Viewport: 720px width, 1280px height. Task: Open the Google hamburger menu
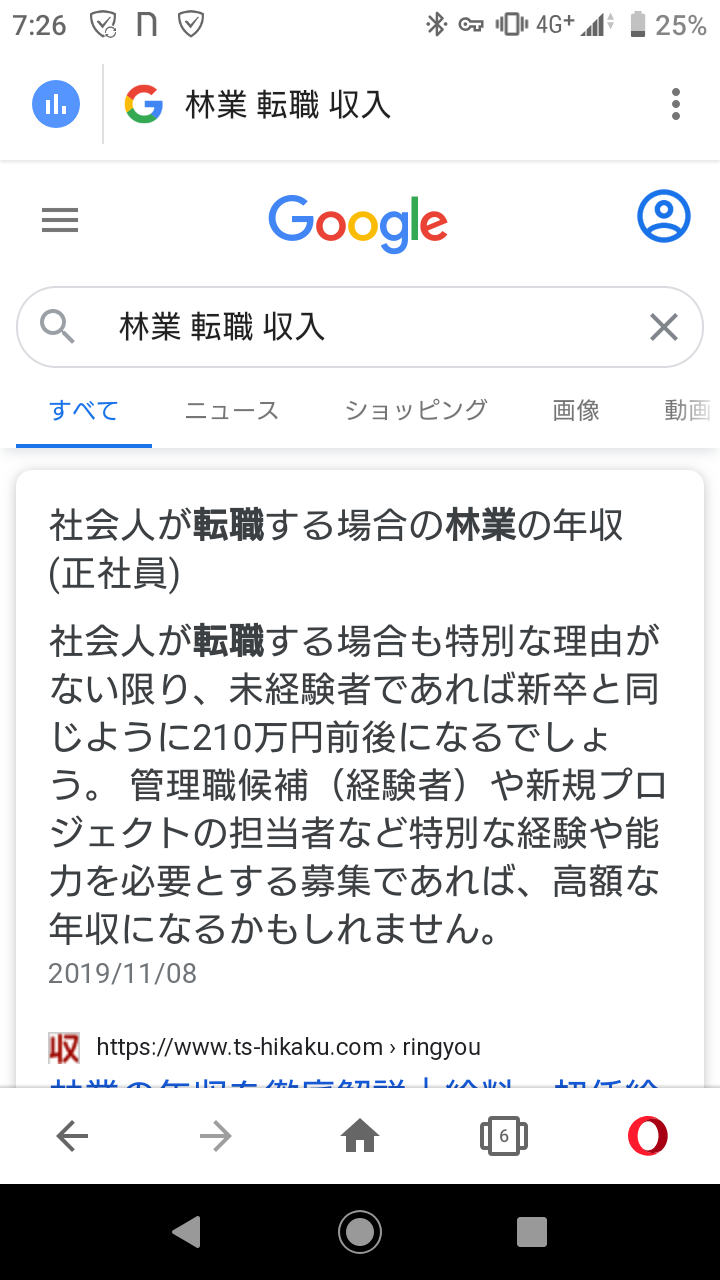(60, 220)
